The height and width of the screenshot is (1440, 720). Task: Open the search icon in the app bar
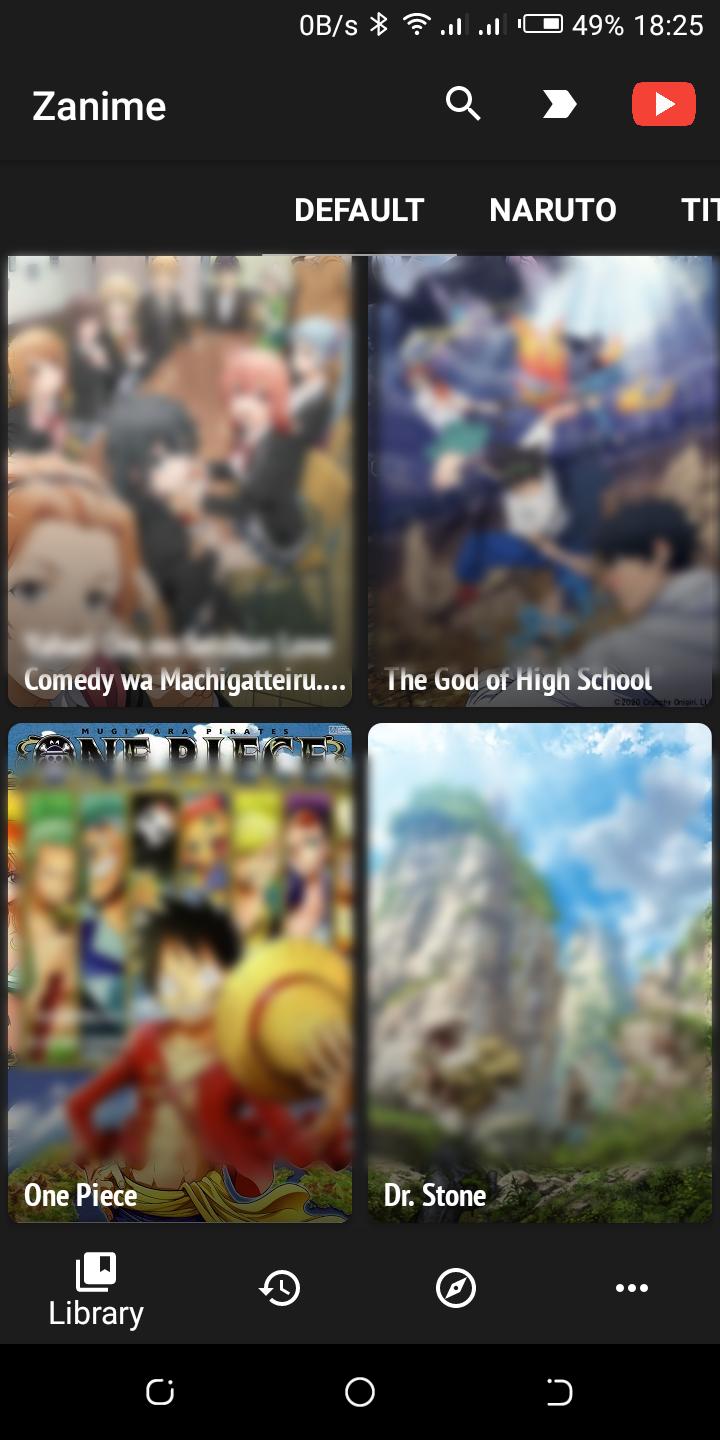point(463,104)
